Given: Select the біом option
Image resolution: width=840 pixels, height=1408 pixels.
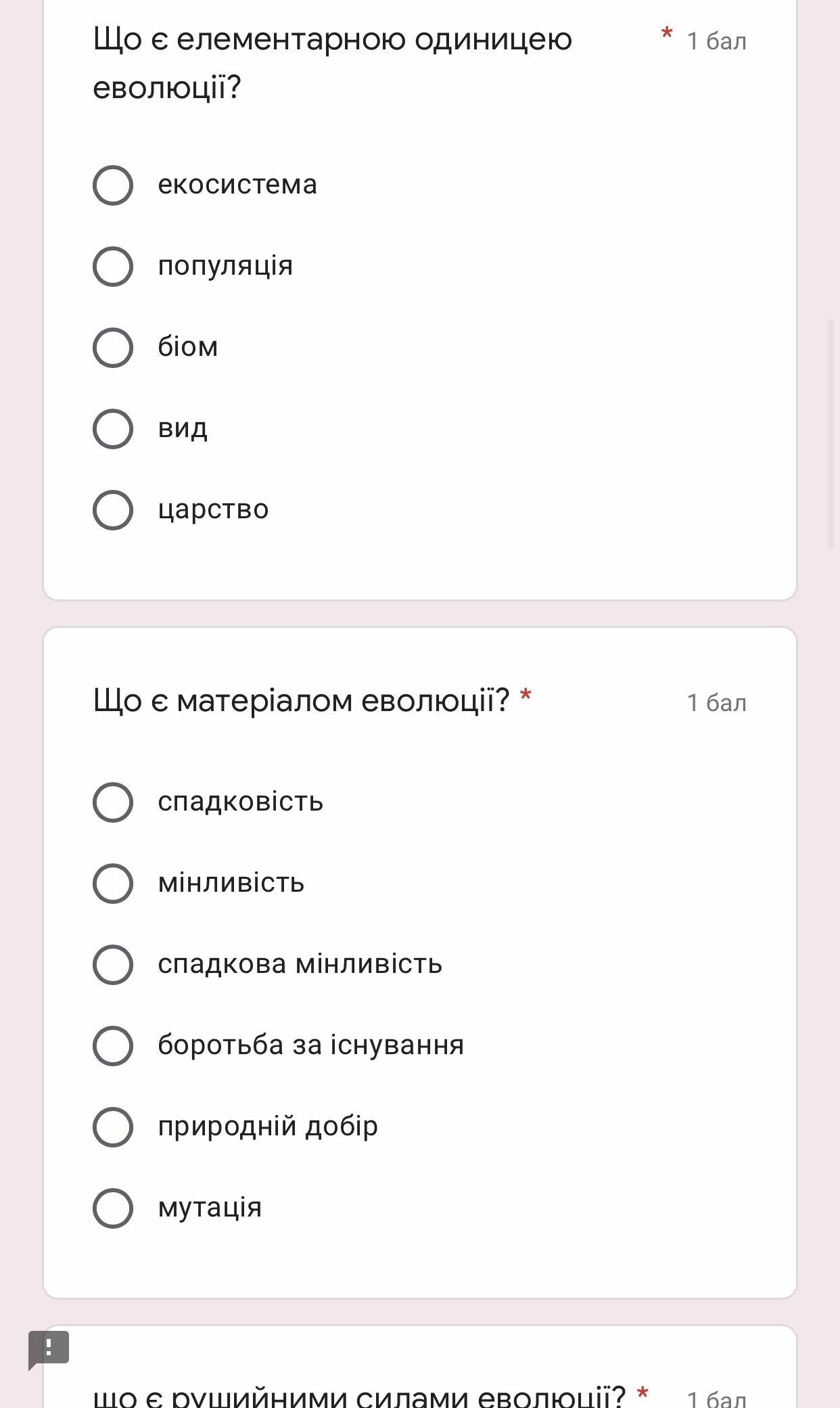Looking at the screenshot, I should click(x=113, y=348).
